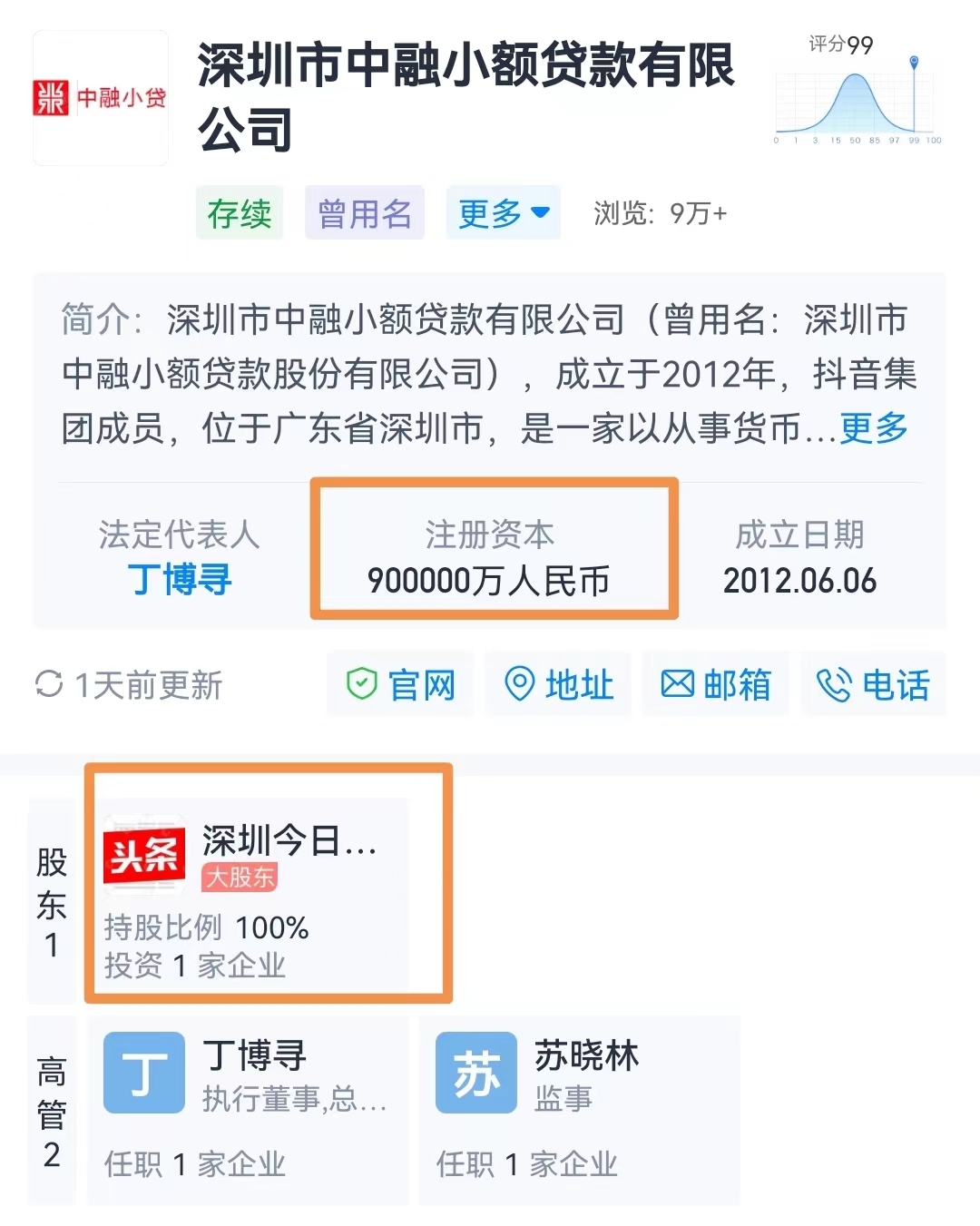Image resolution: width=980 pixels, height=1226 pixels.
Task: Show the company 邮箱
Action: [715, 684]
